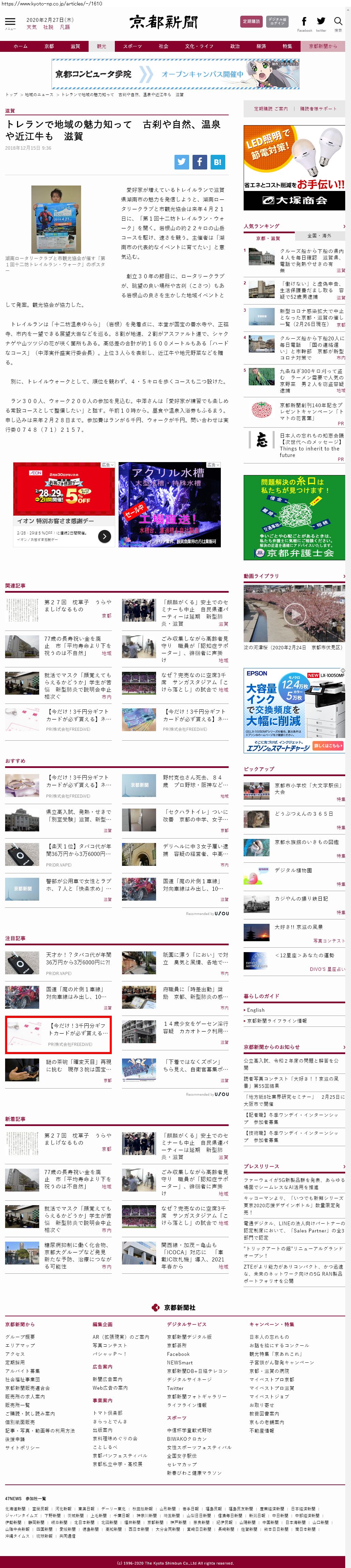Open the 経済 section tab
351x1568 pixels.
tap(261, 46)
